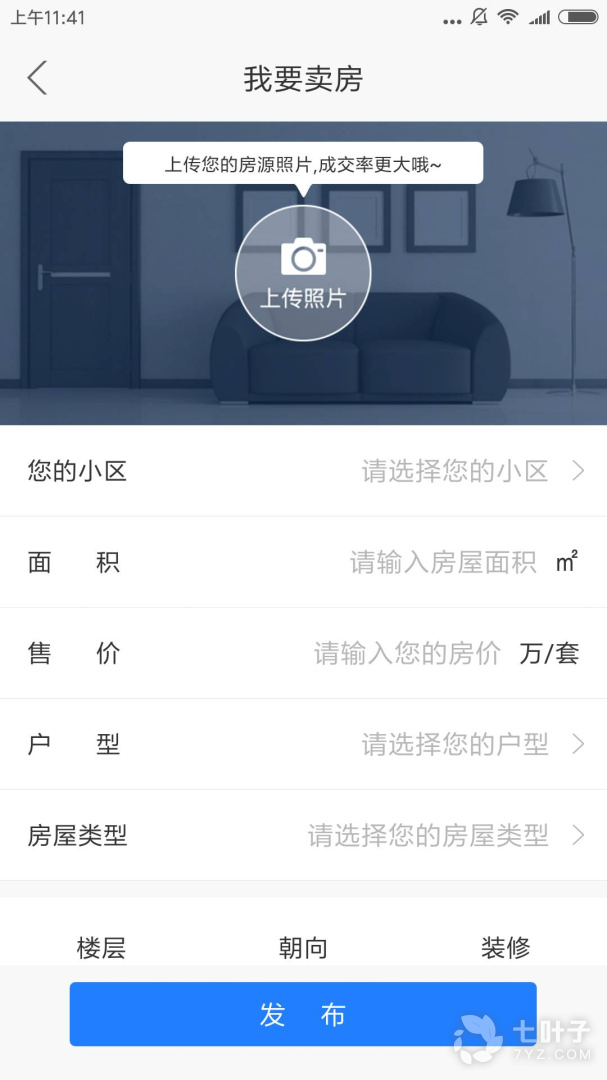The width and height of the screenshot is (607, 1080).
Task: Go back from the 我要卖房 page
Action: [37, 78]
